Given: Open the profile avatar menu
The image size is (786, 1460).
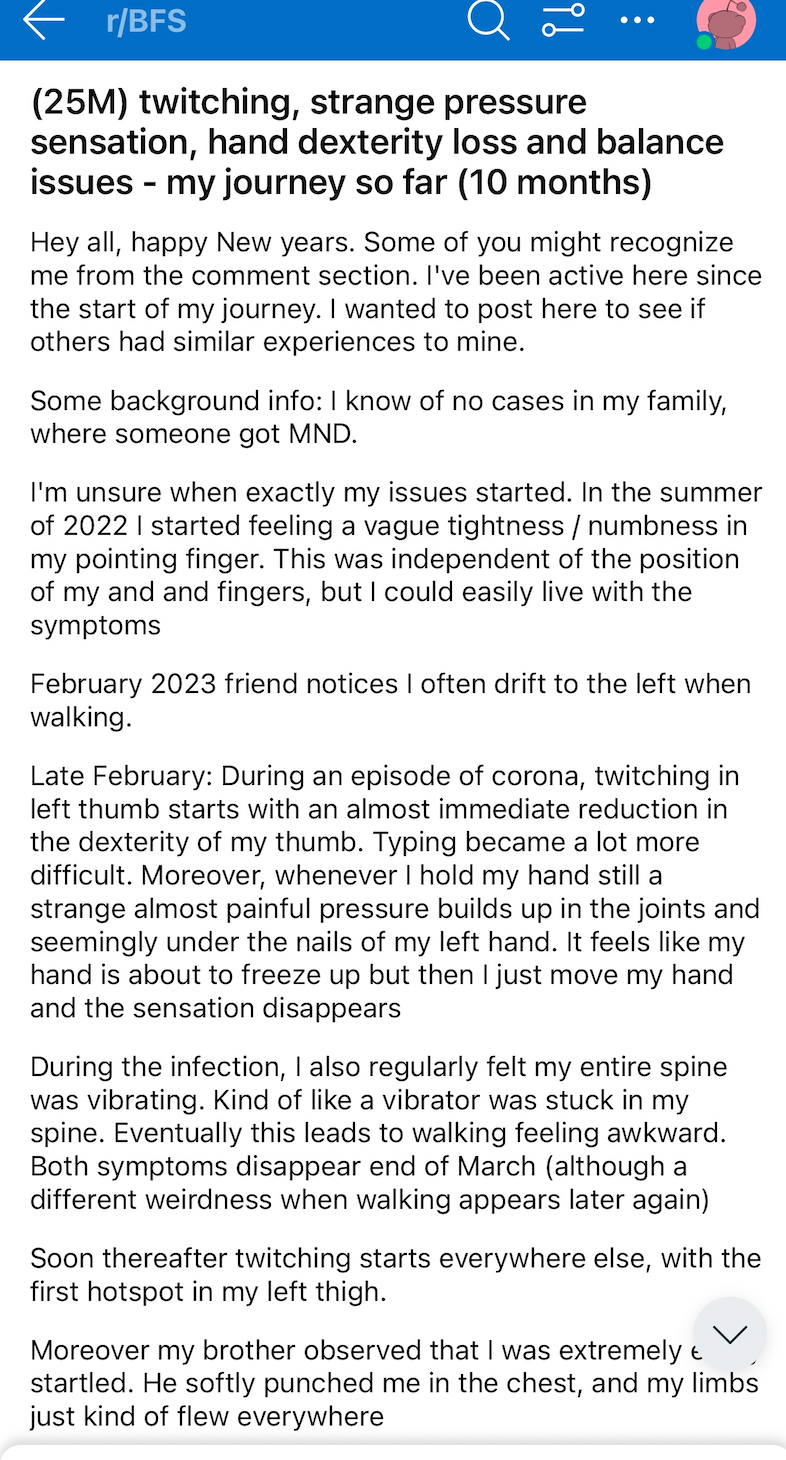Looking at the screenshot, I should coord(725,22).
